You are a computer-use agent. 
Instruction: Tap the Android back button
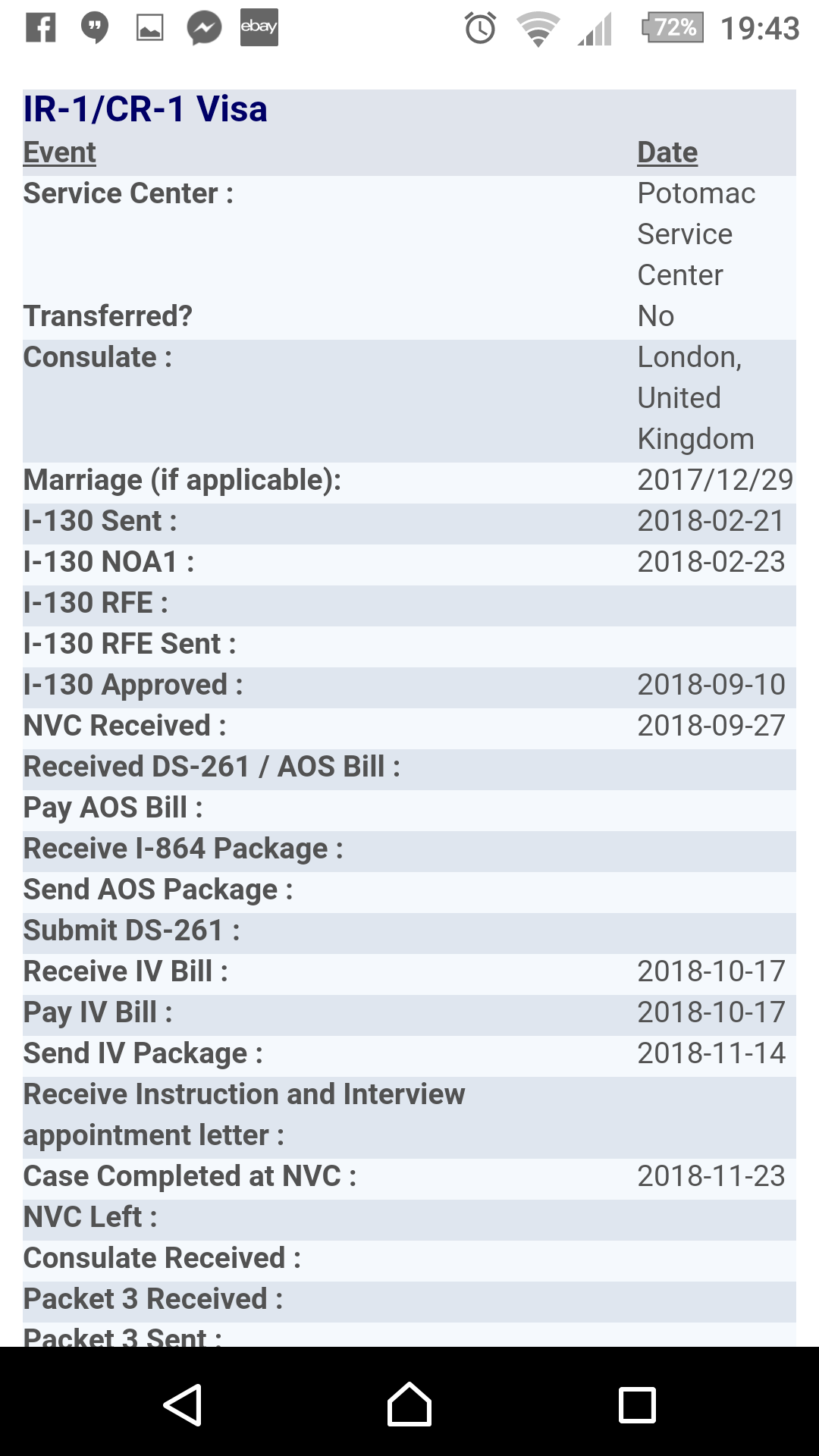(x=183, y=1404)
